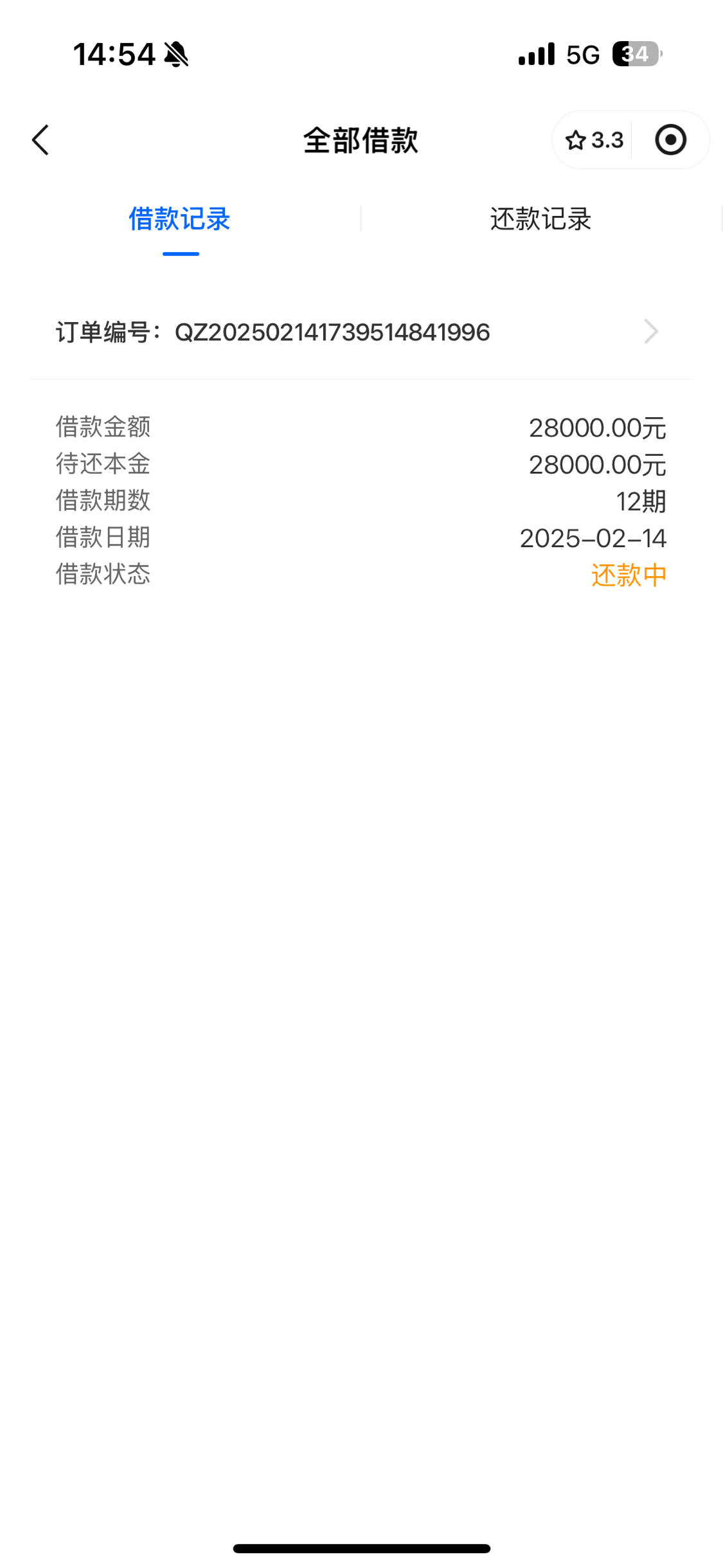723x1568 pixels.
Task: Switch to the 还款记录 tab
Action: pos(540,219)
